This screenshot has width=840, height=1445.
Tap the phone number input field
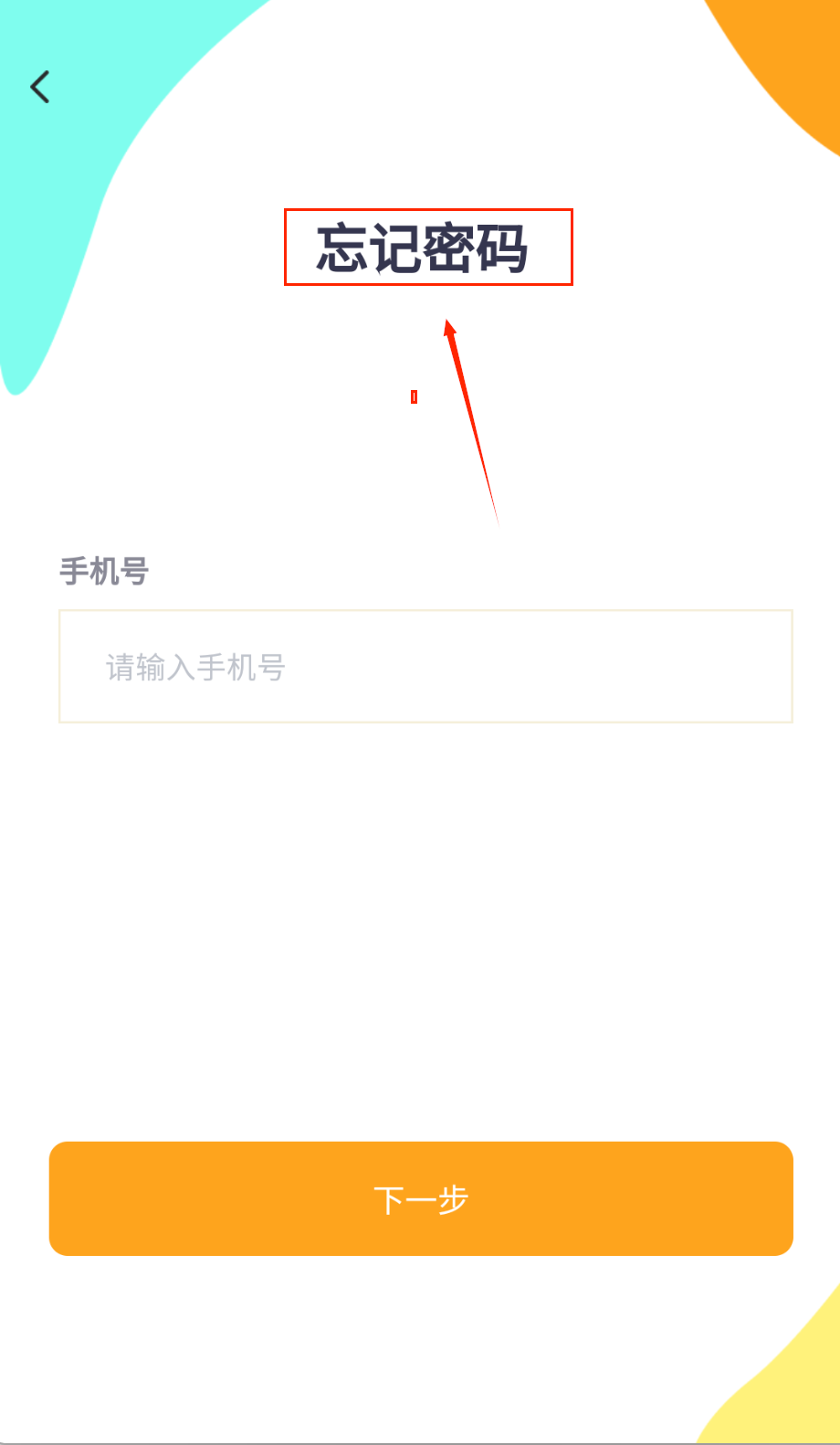(425, 667)
